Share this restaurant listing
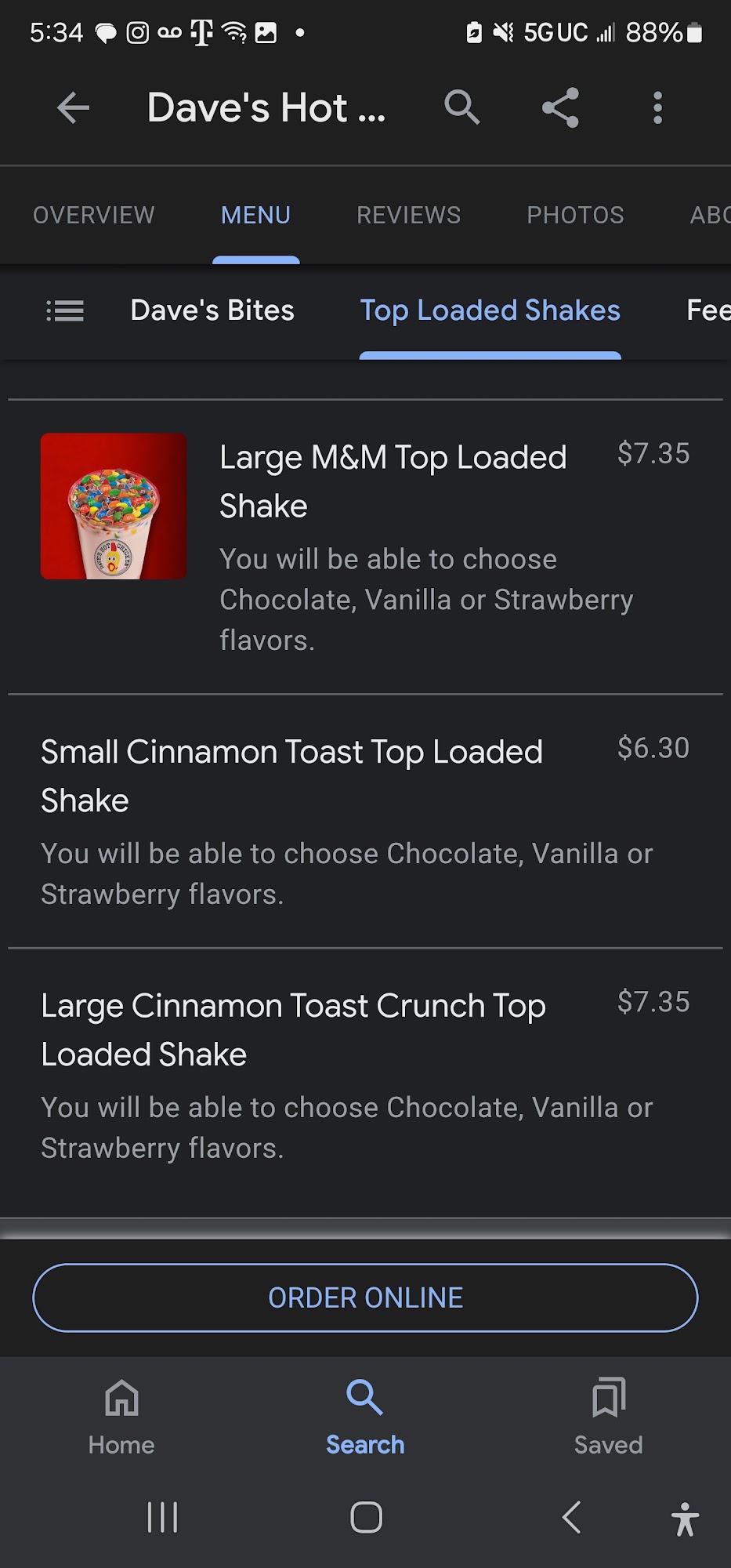The image size is (731, 1568). (560, 107)
